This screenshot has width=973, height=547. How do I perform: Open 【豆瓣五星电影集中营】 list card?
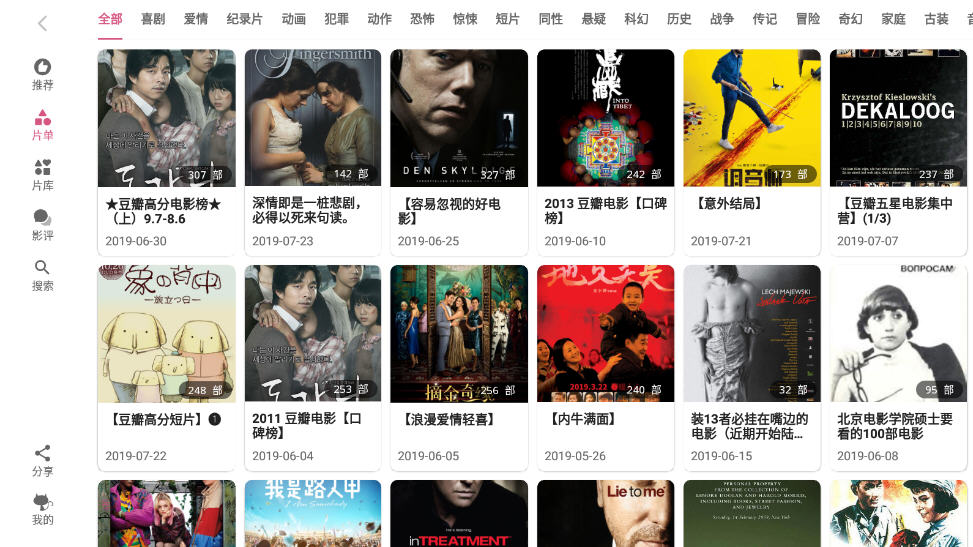pos(898,150)
